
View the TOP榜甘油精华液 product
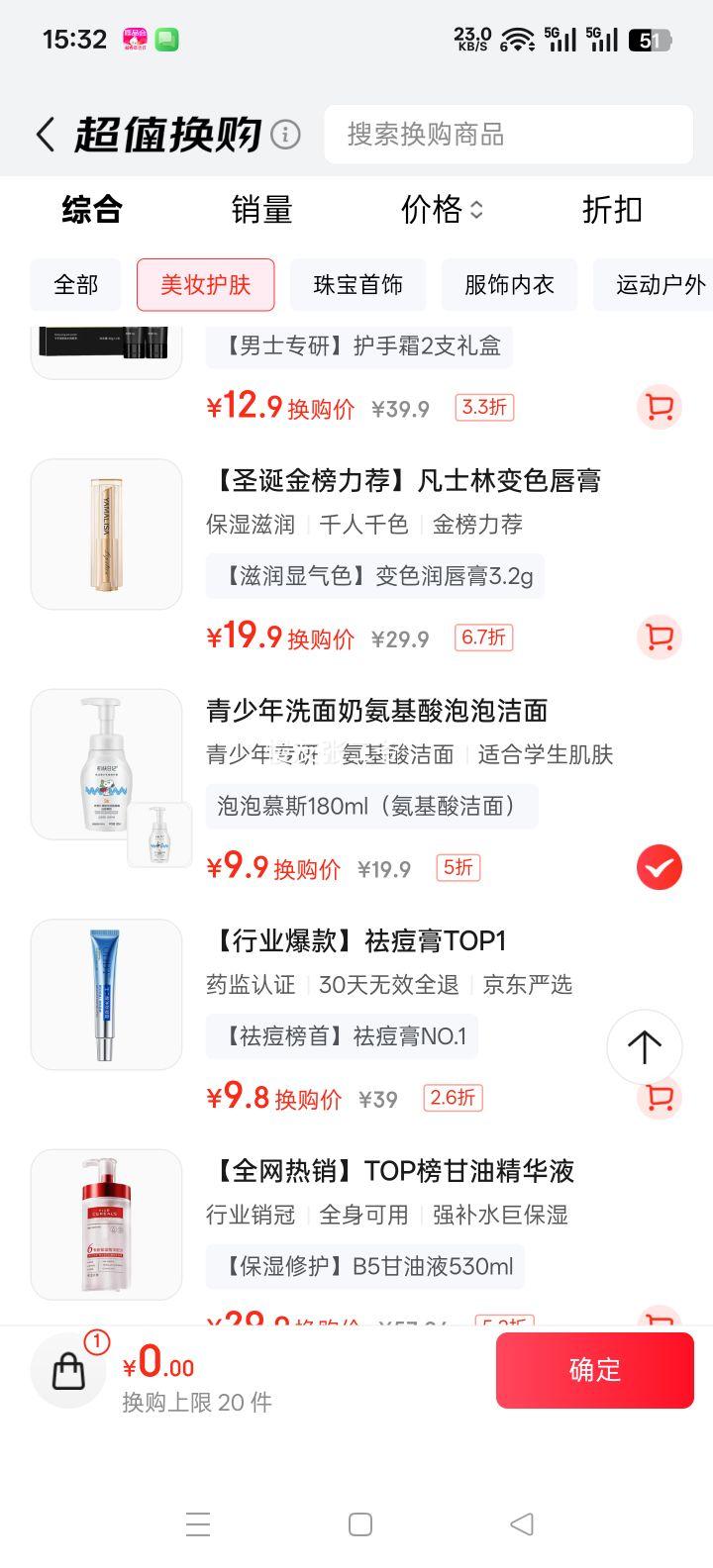[390, 1171]
